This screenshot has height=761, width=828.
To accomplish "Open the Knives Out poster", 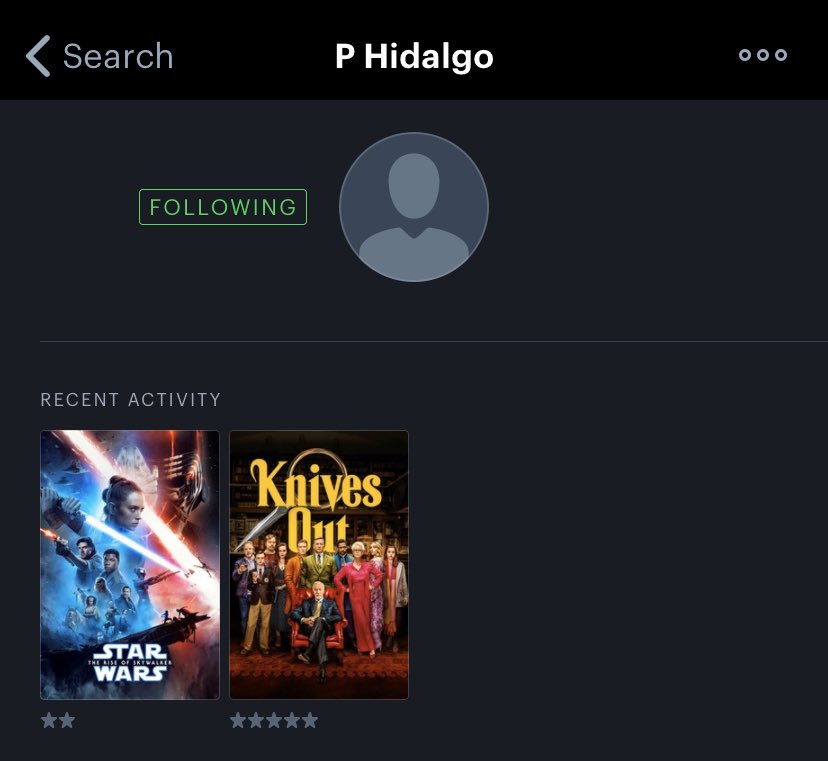I will (x=319, y=565).
